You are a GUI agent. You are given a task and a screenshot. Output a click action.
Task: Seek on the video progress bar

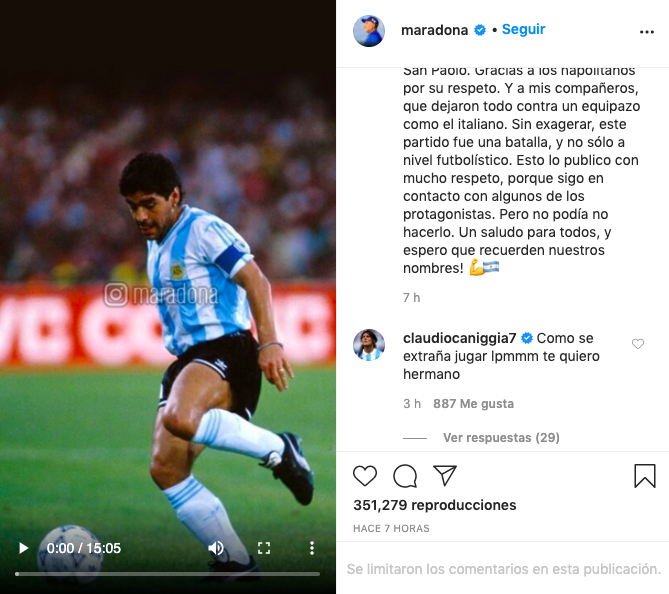tap(168, 574)
